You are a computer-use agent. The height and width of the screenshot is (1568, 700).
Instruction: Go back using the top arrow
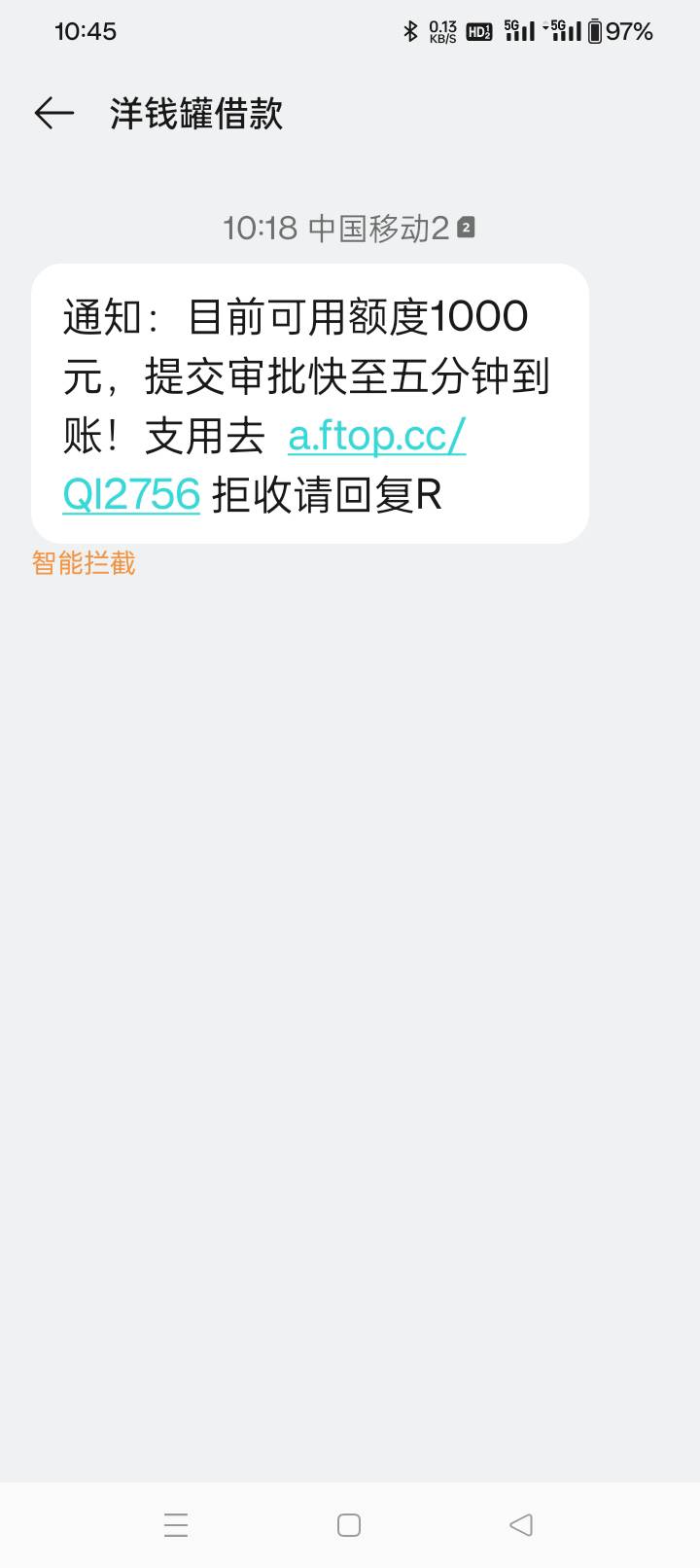54,114
